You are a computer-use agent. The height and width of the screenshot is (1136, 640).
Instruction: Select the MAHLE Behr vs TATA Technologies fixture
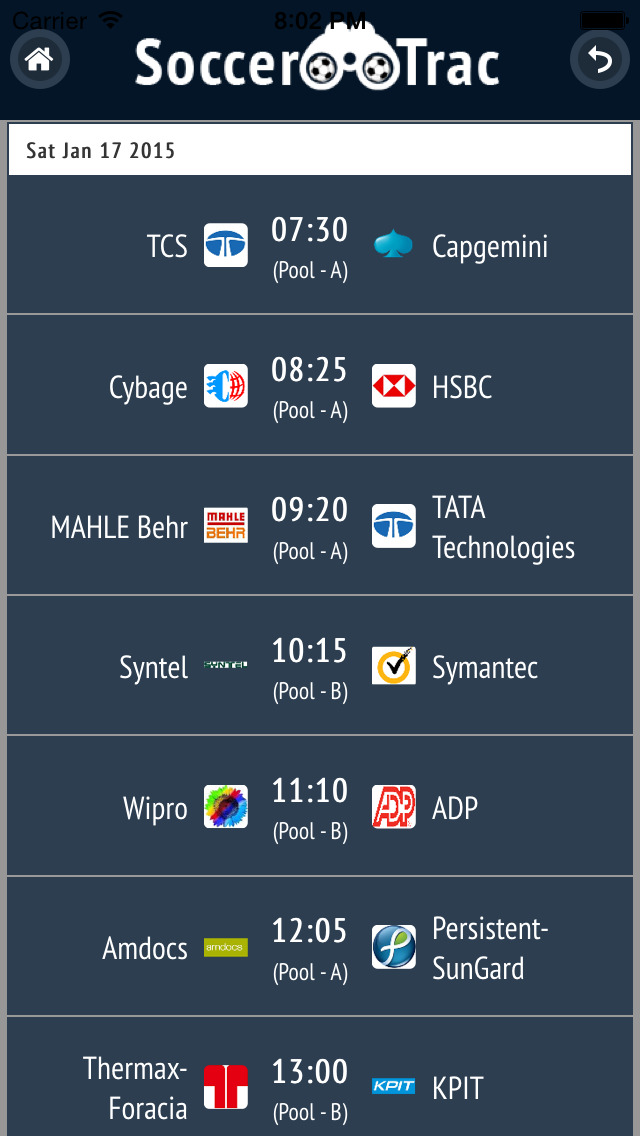320,525
